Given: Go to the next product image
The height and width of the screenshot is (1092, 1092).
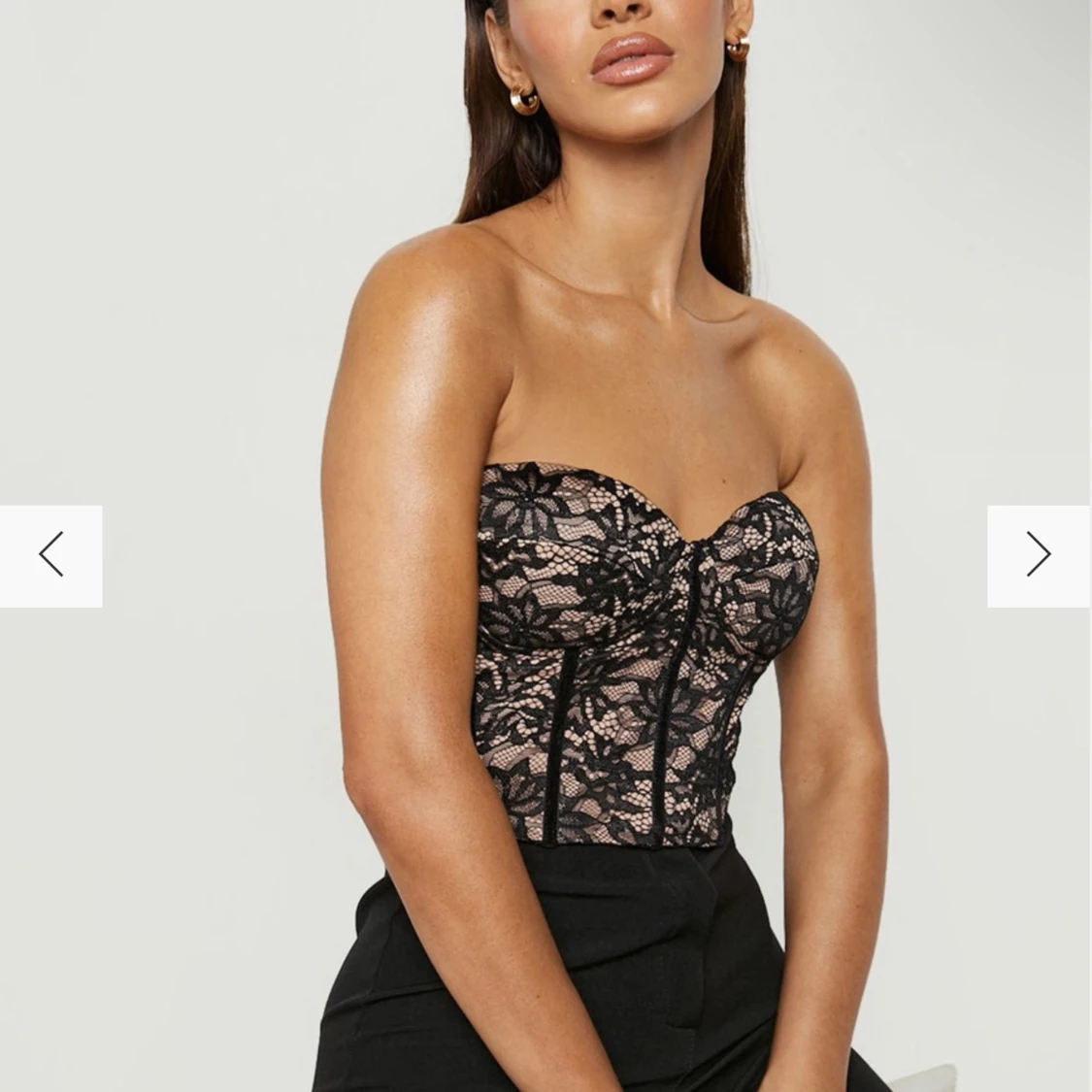Looking at the screenshot, I should pos(1039,555).
